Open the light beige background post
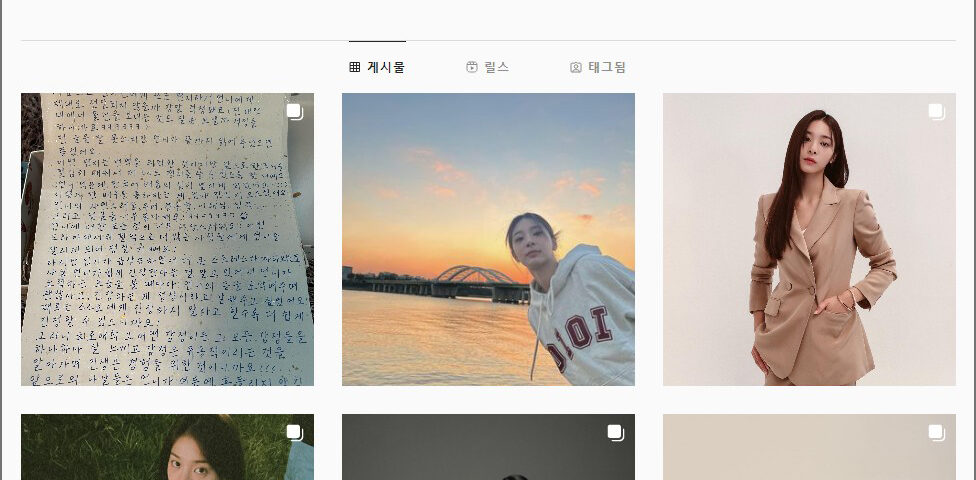 pos(809,448)
